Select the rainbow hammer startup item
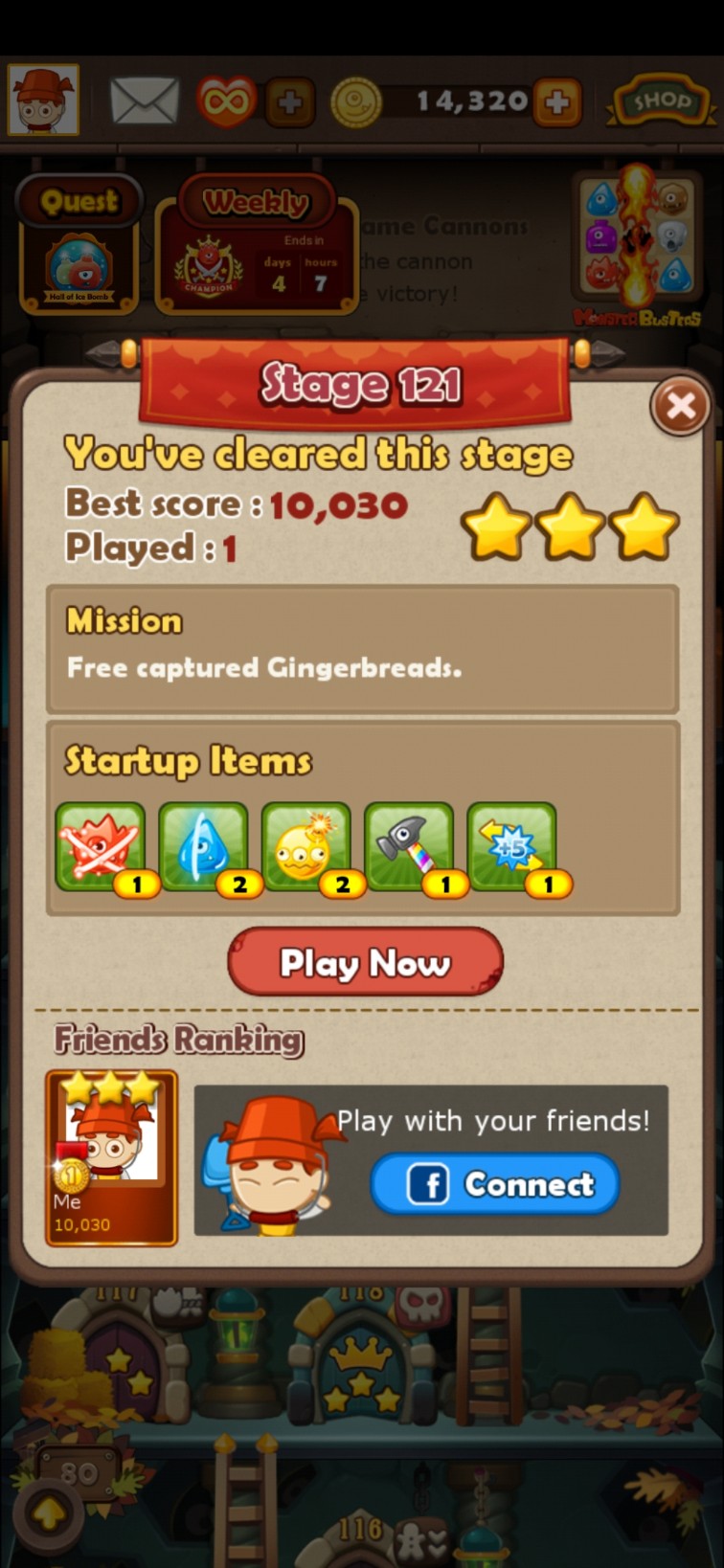 [409, 848]
